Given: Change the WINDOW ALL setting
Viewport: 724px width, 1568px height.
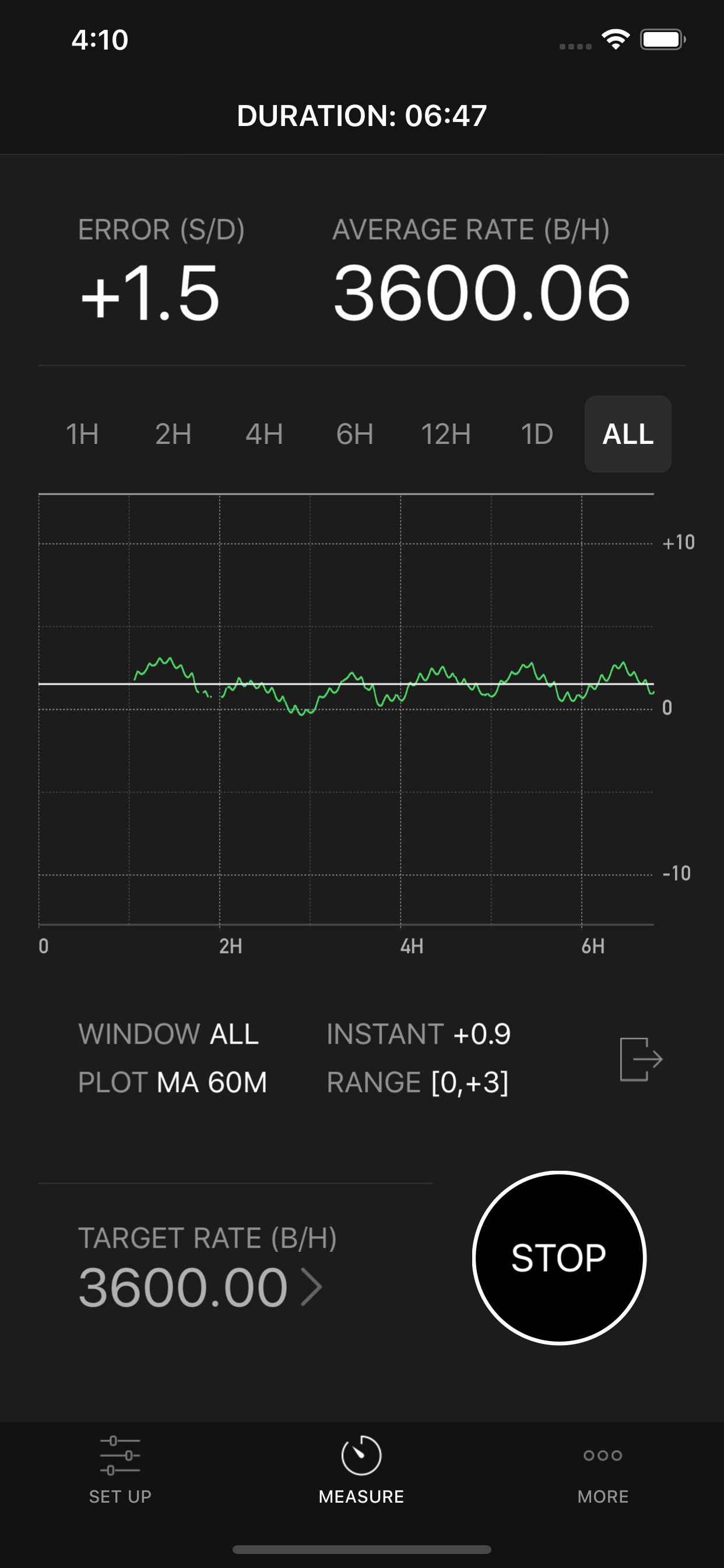Looking at the screenshot, I should pyautogui.click(x=168, y=1034).
